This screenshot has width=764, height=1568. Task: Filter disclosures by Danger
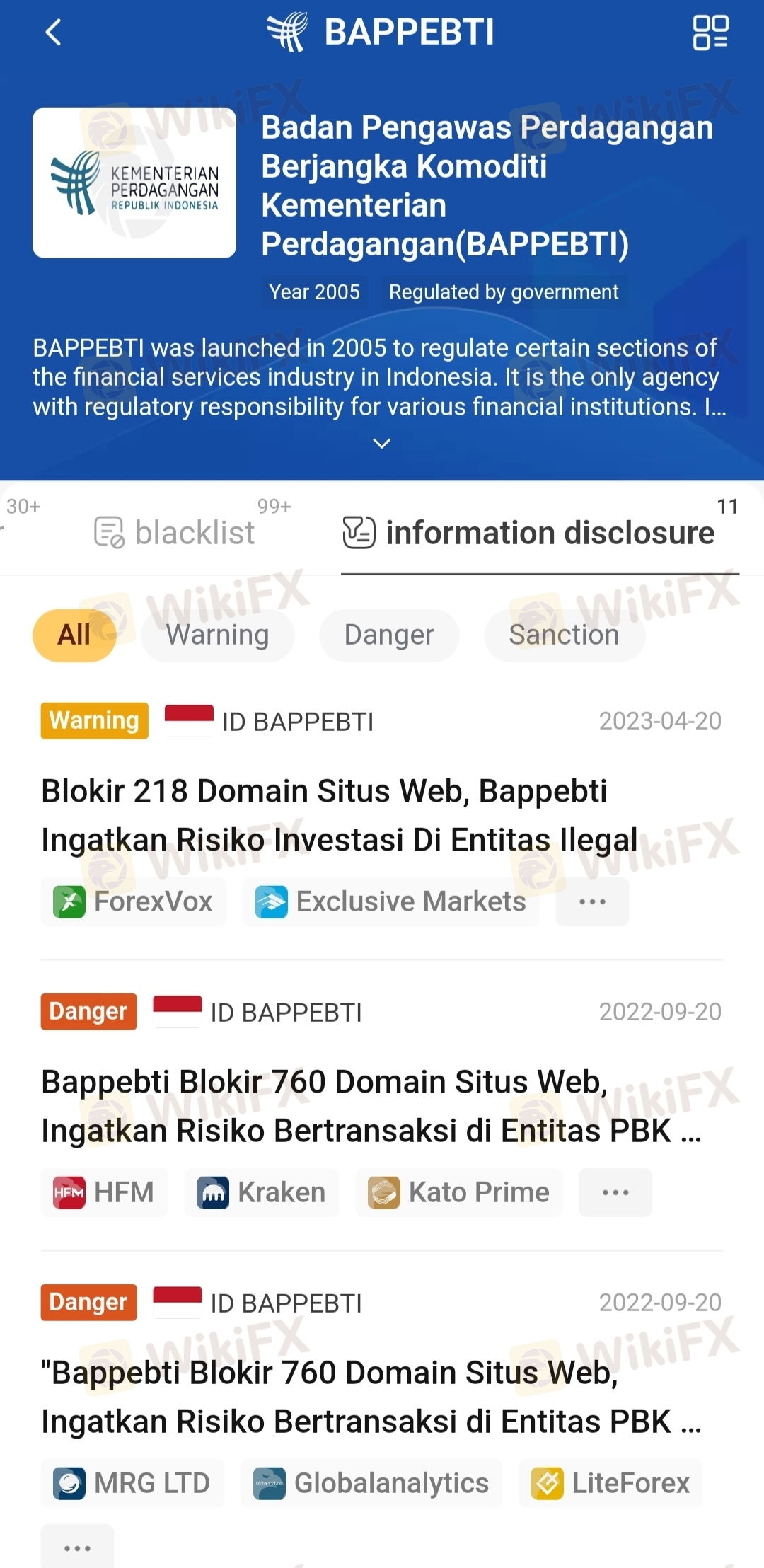389,635
